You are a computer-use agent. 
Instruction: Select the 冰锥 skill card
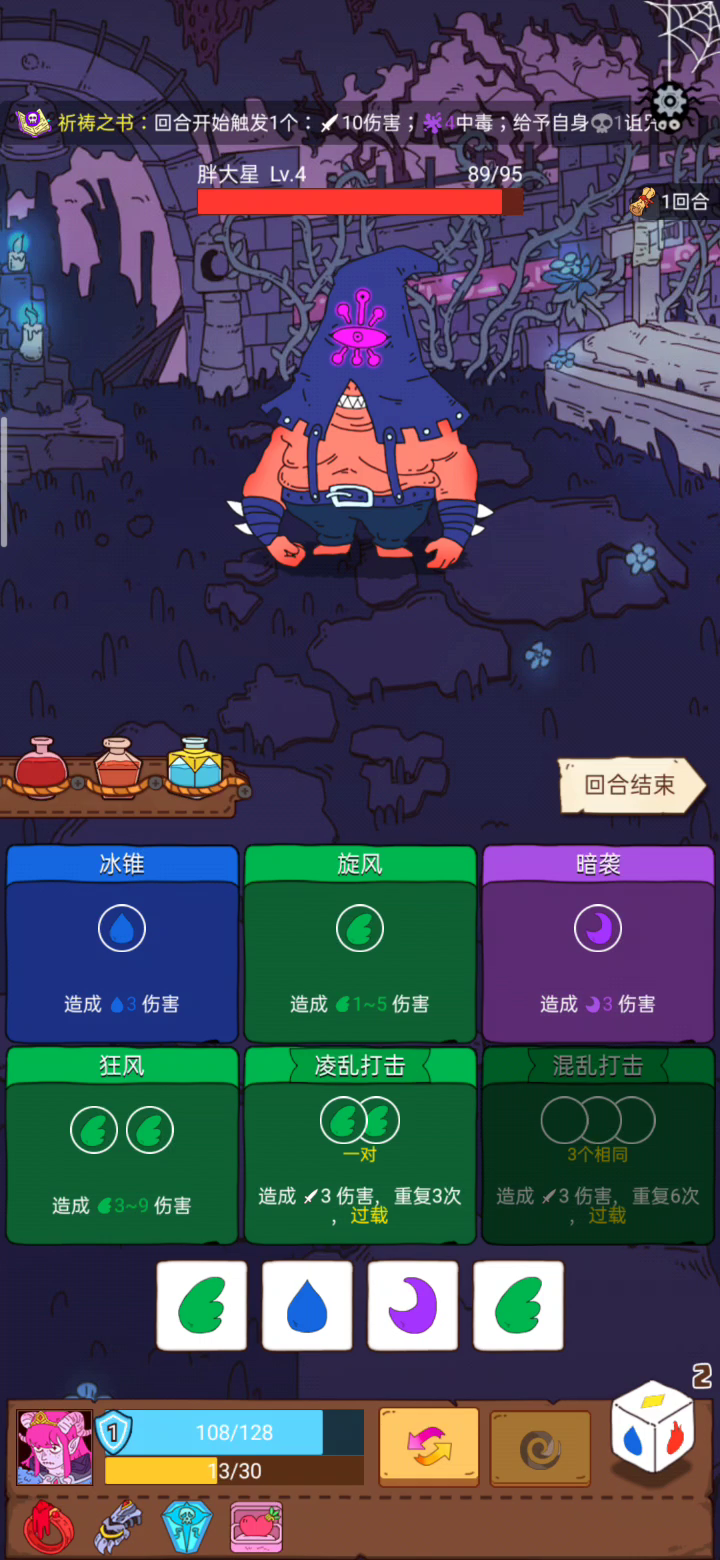pyautogui.click(x=122, y=944)
